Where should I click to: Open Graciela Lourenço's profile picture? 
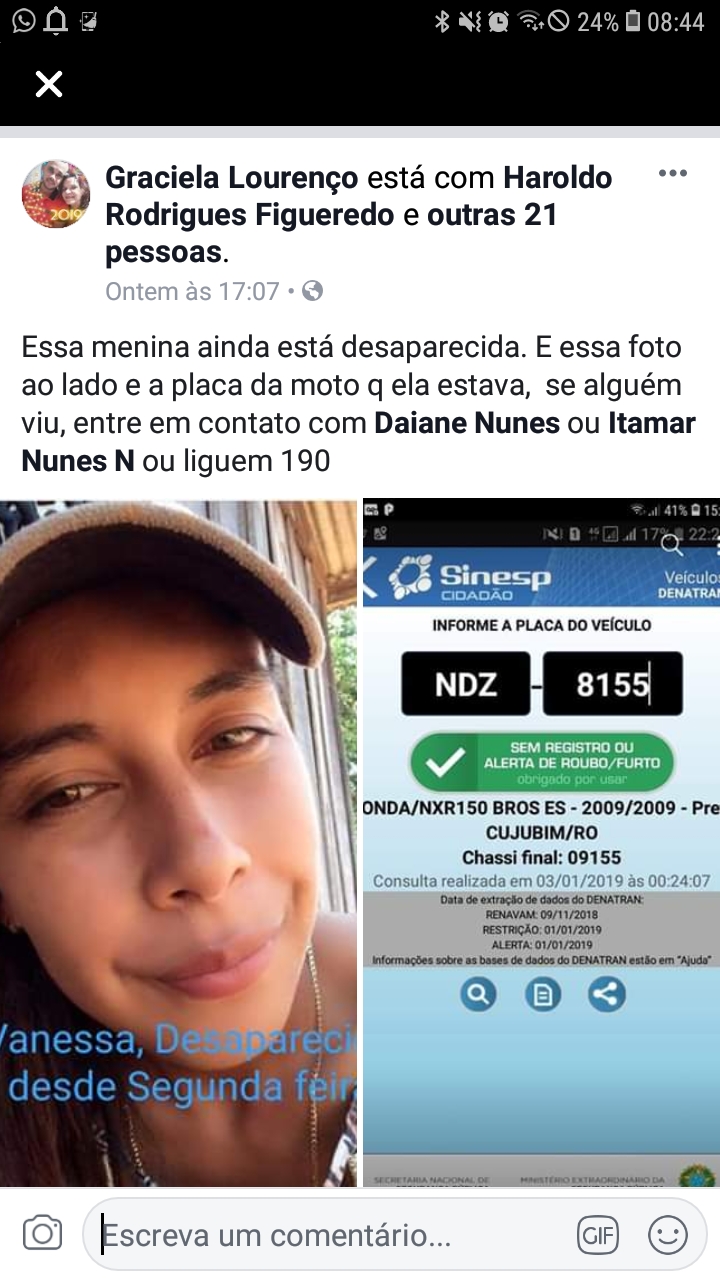coord(56,194)
